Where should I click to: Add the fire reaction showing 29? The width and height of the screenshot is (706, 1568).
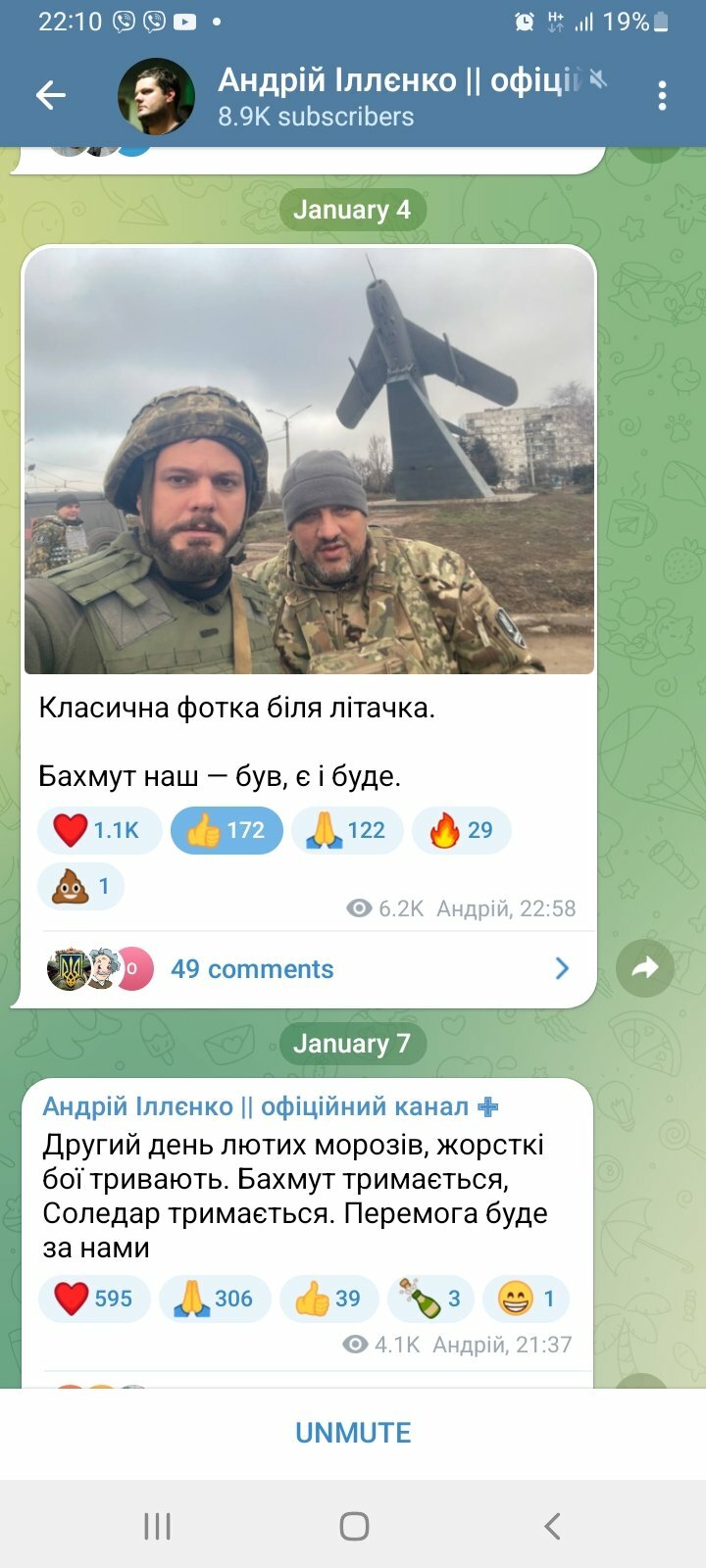[x=462, y=830]
